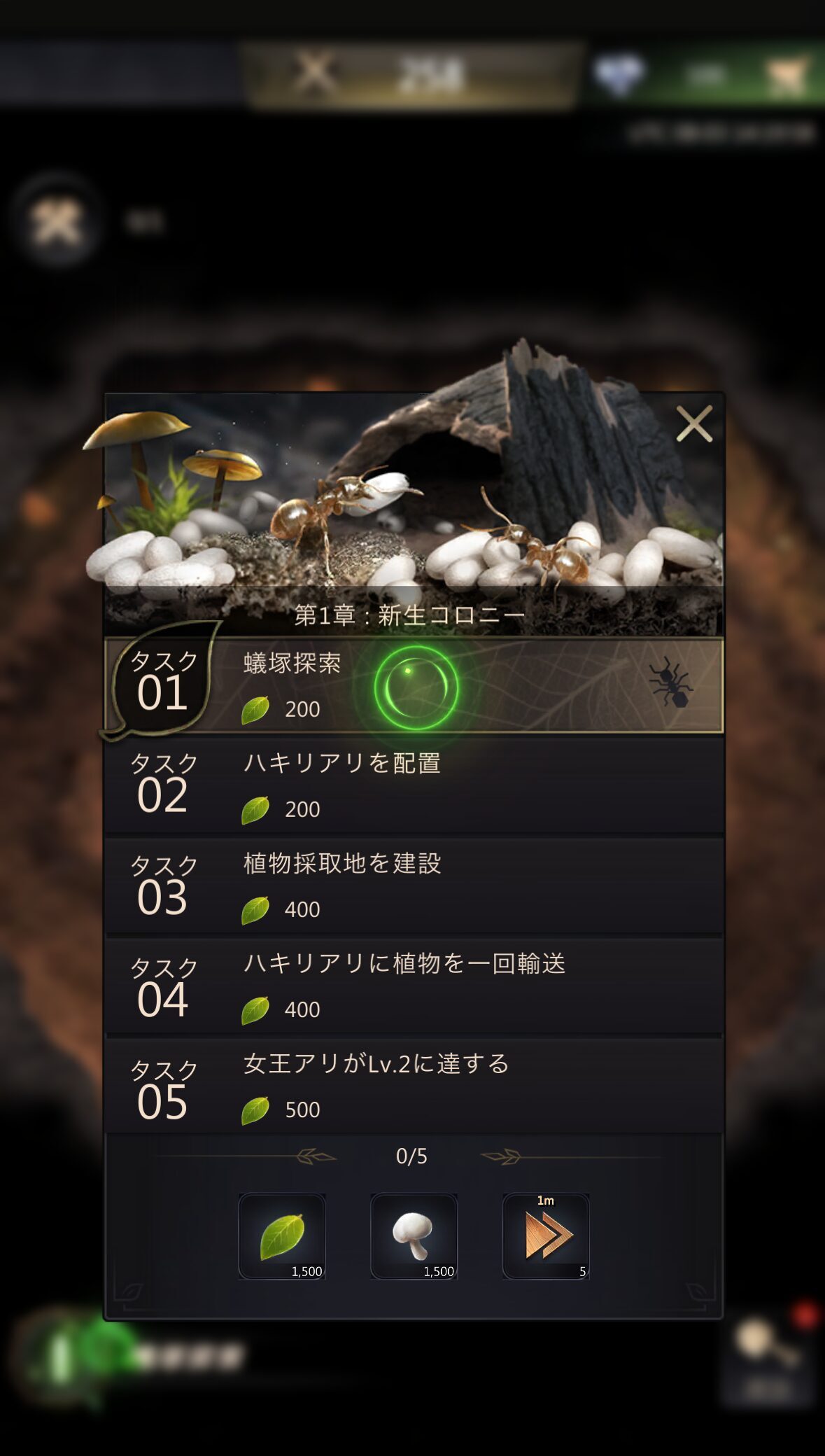Close the chapter 1 task dialog
Screen dimensions: 825x1456
coord(693,423)
